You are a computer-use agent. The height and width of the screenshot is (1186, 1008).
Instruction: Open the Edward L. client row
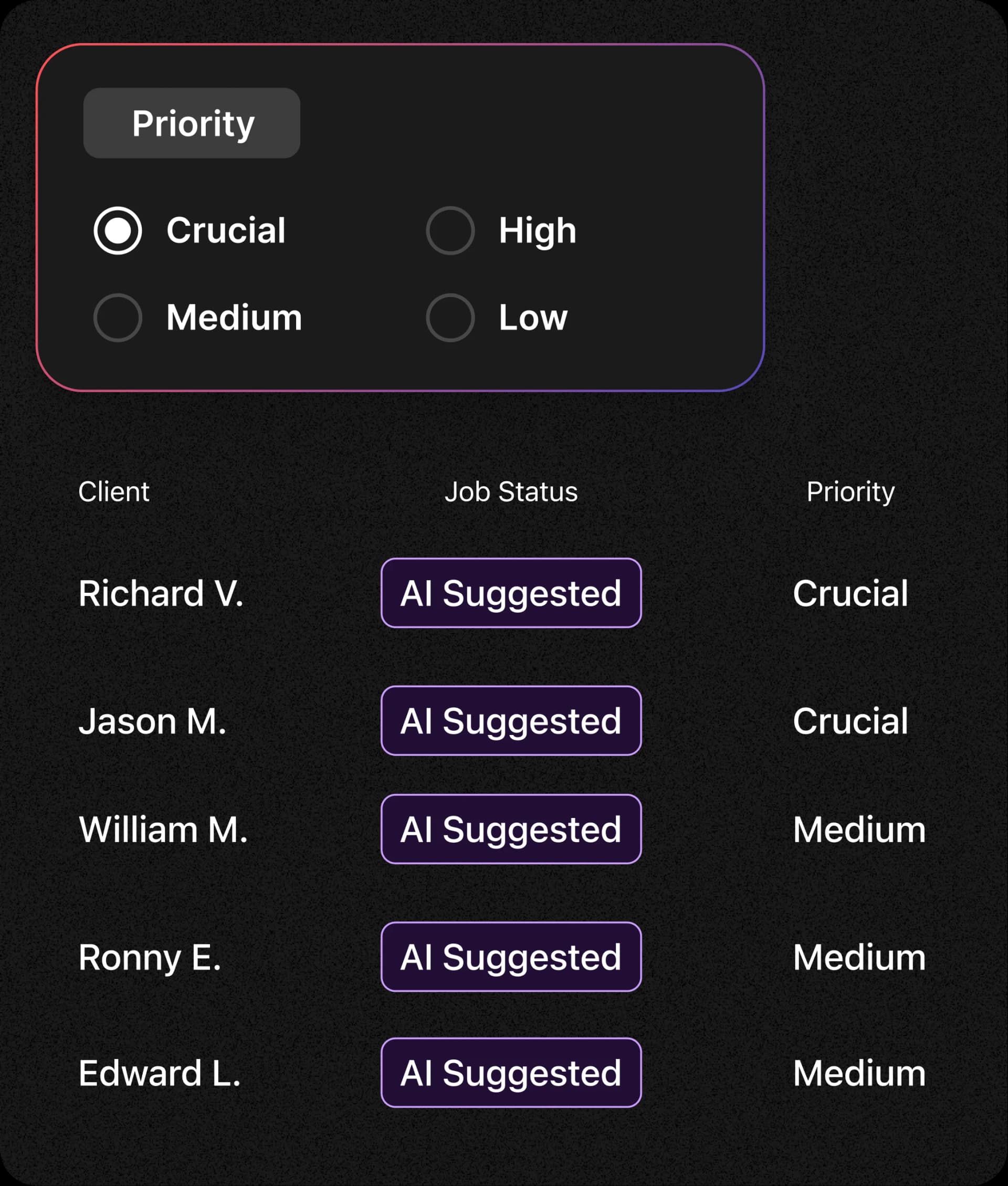click(160, 1073)
